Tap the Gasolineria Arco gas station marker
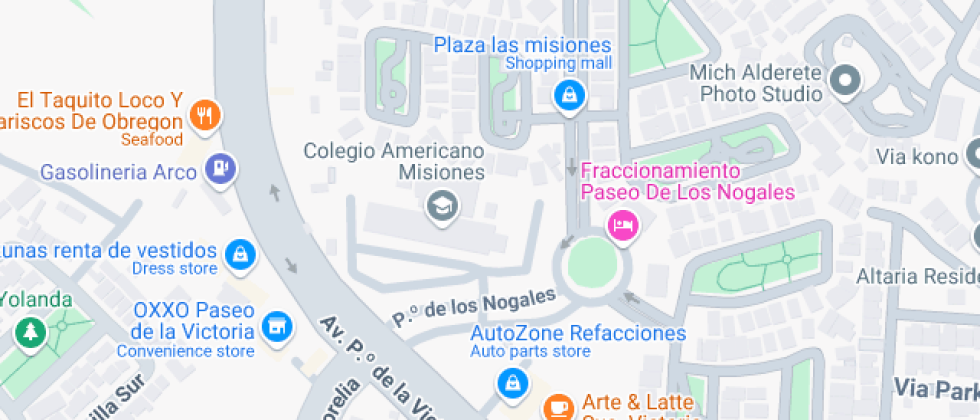Screen dimensions: 980x420 pos(220,168)
